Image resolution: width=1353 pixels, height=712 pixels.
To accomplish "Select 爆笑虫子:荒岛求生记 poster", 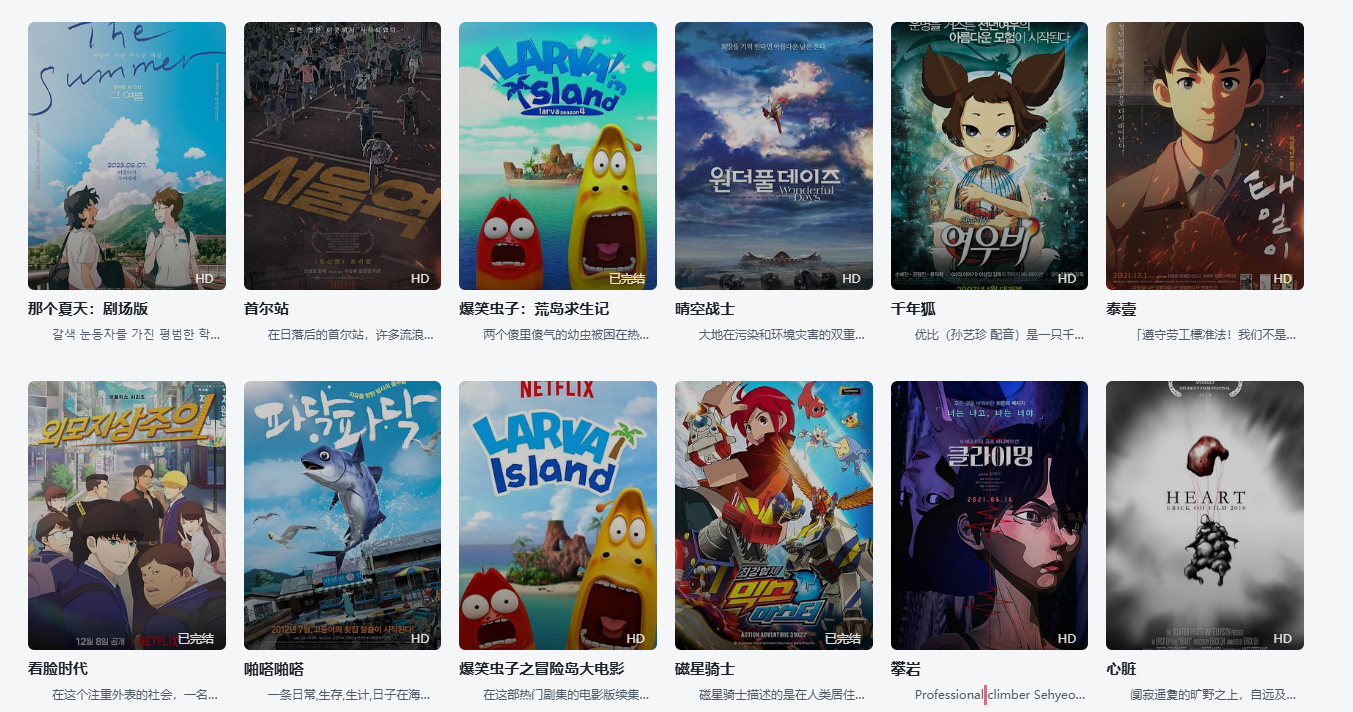I will pos(558,156).
